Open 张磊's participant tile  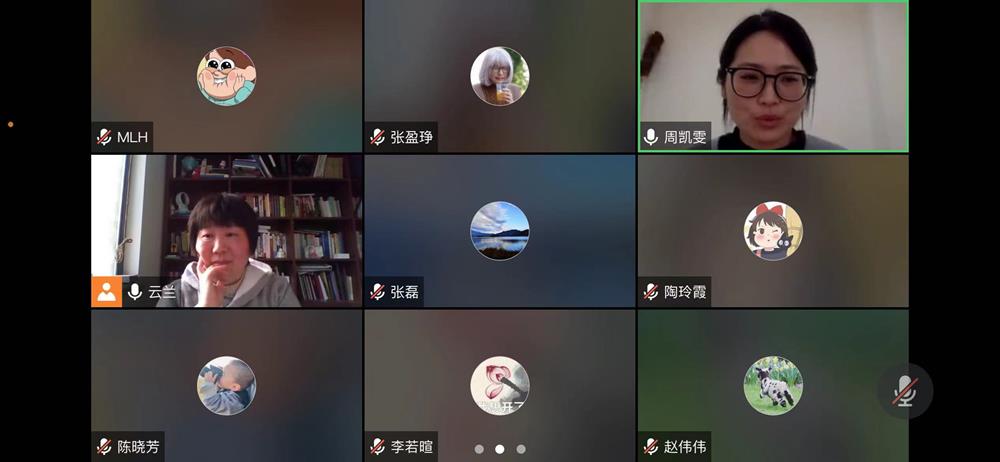pyautogui.click(x=499, y=230)
